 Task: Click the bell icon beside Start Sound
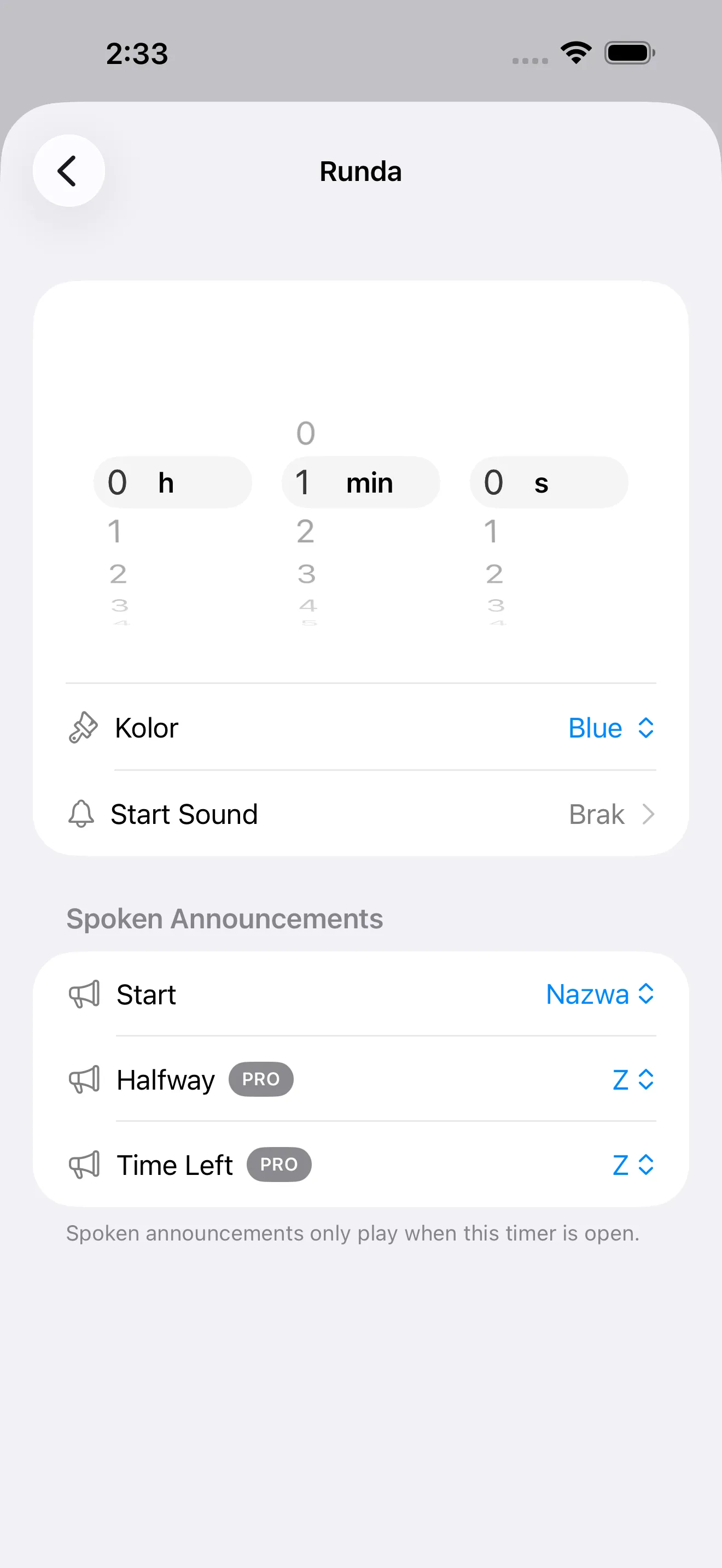coord(81,814)
